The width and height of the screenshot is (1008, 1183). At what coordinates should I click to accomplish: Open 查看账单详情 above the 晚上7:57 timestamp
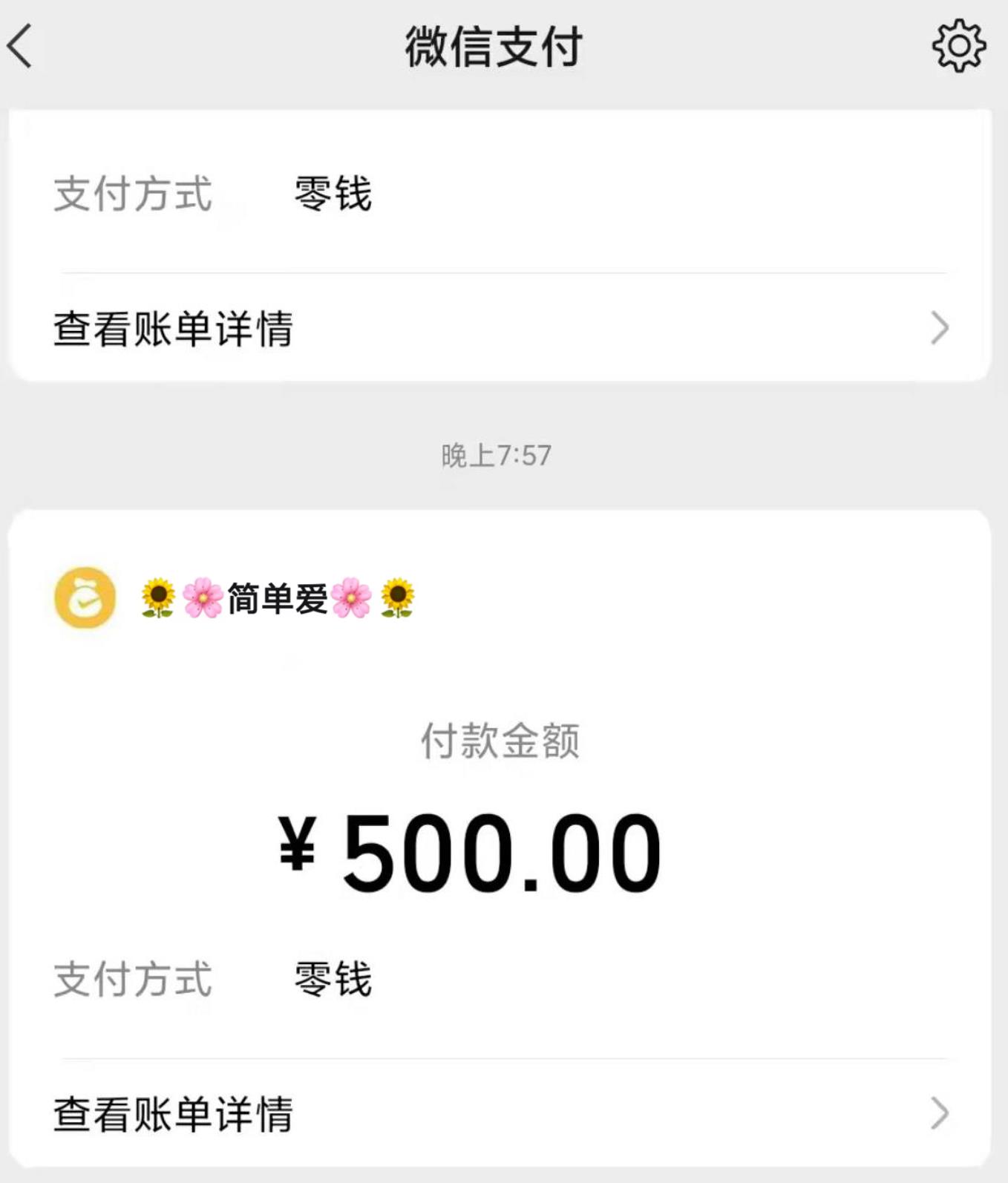(x=500, y=328)
